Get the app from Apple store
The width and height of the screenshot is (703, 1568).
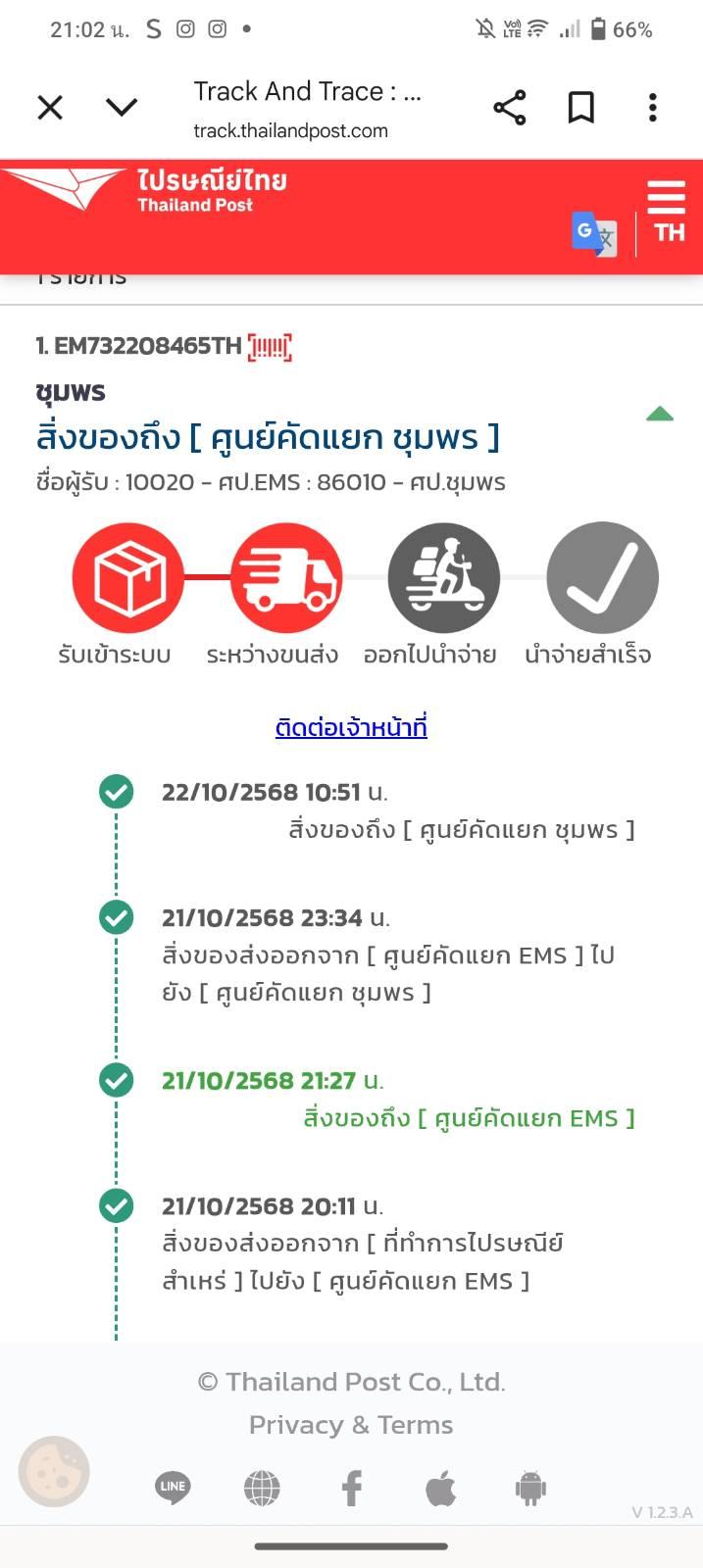tap(440, 1488)
